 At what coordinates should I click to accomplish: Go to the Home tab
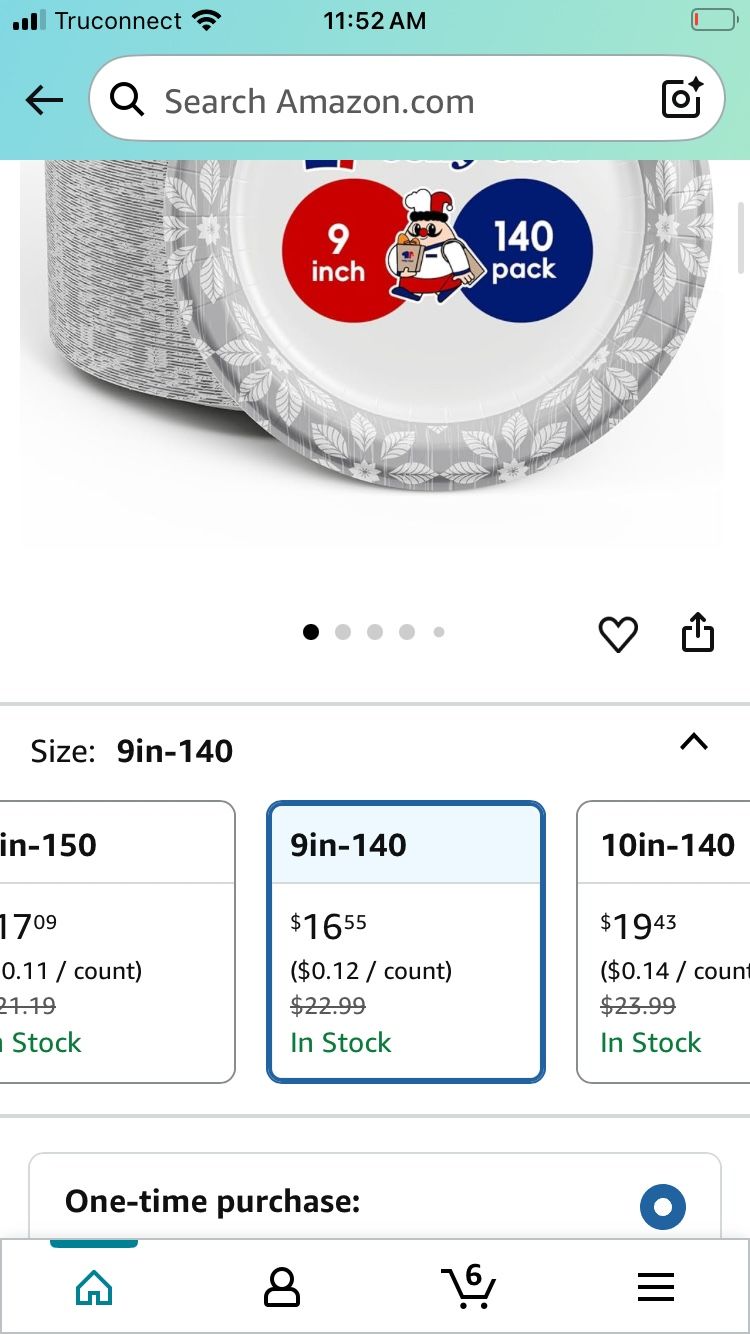coord(94,1286)
